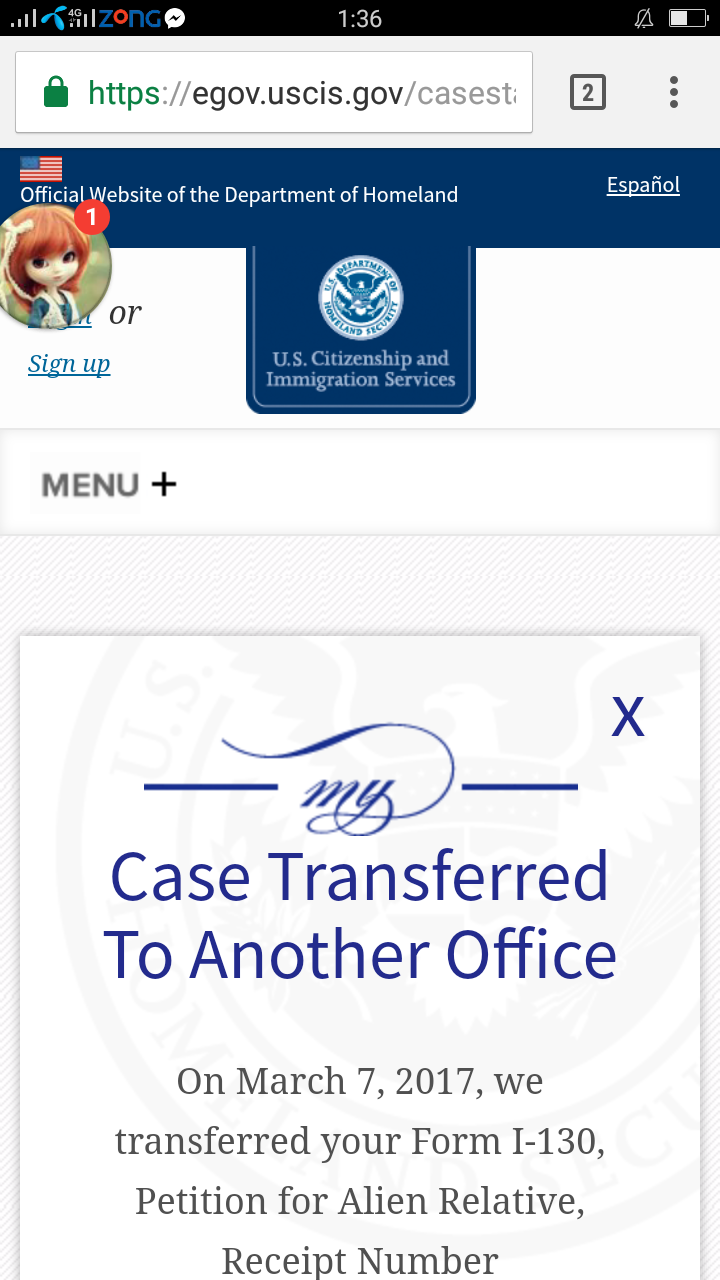Screen dimensions: 720x1280
Task: Open the browser overflow menu
Action: [674, 93]
